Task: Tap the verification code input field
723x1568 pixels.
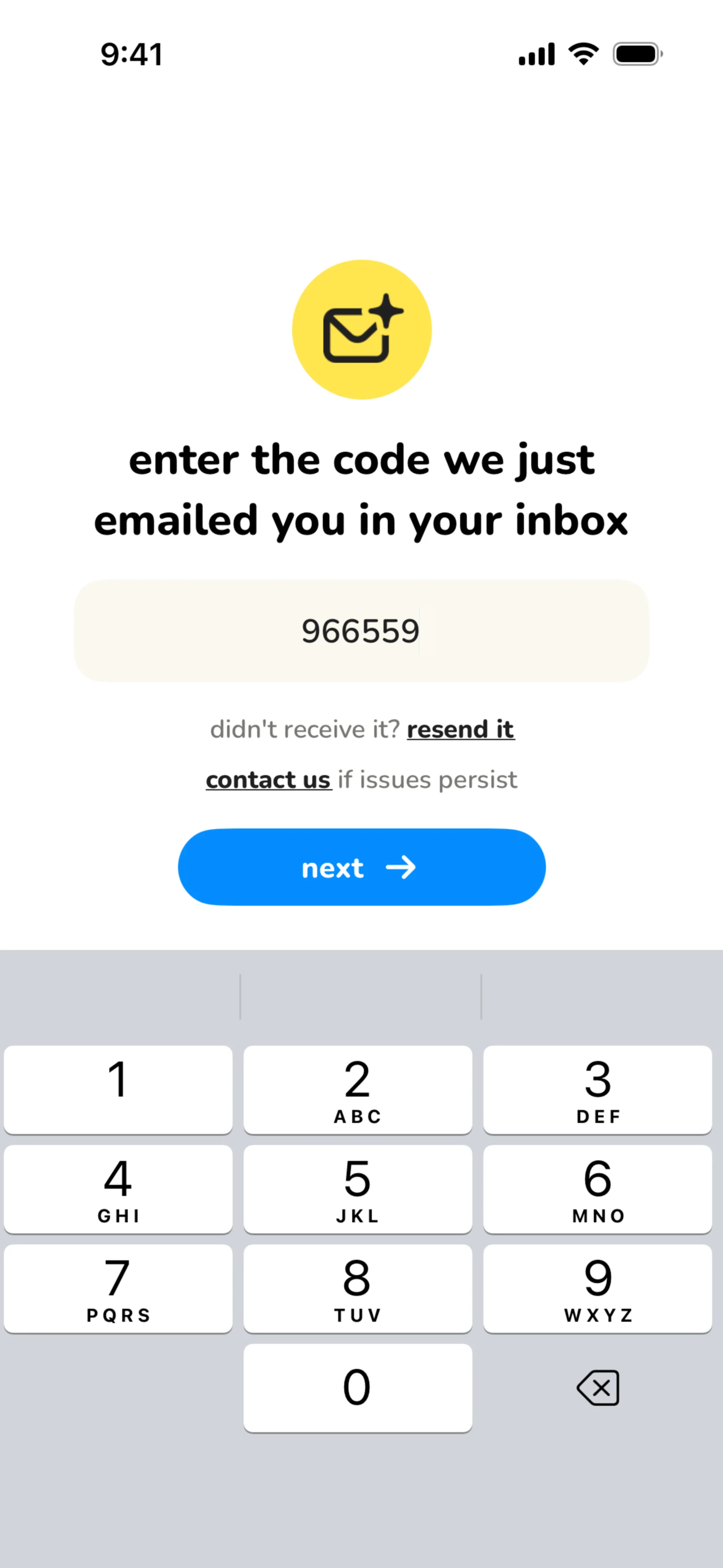Action: [361, 631]
